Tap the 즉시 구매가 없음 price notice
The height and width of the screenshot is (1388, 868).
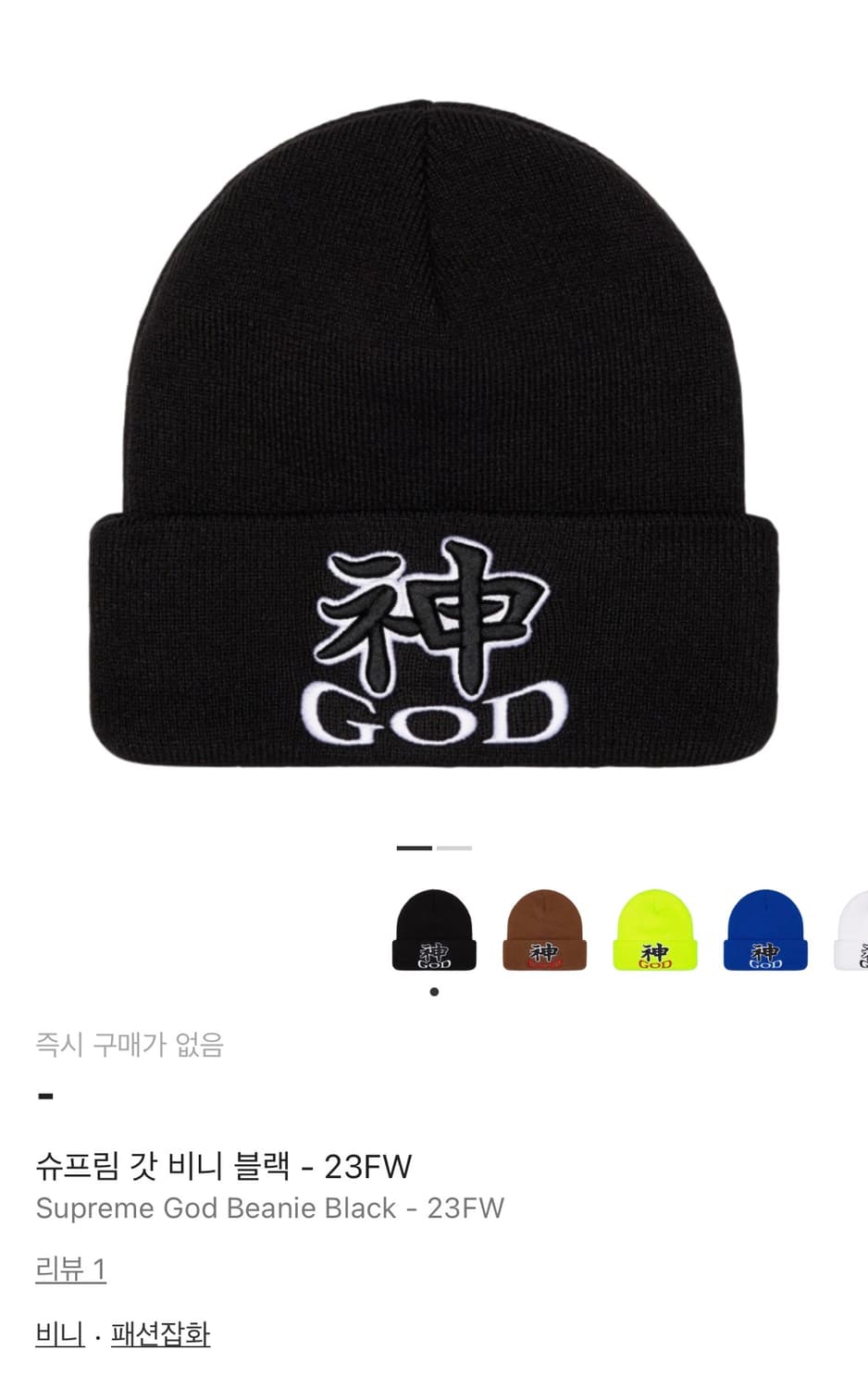[130, 1045]
